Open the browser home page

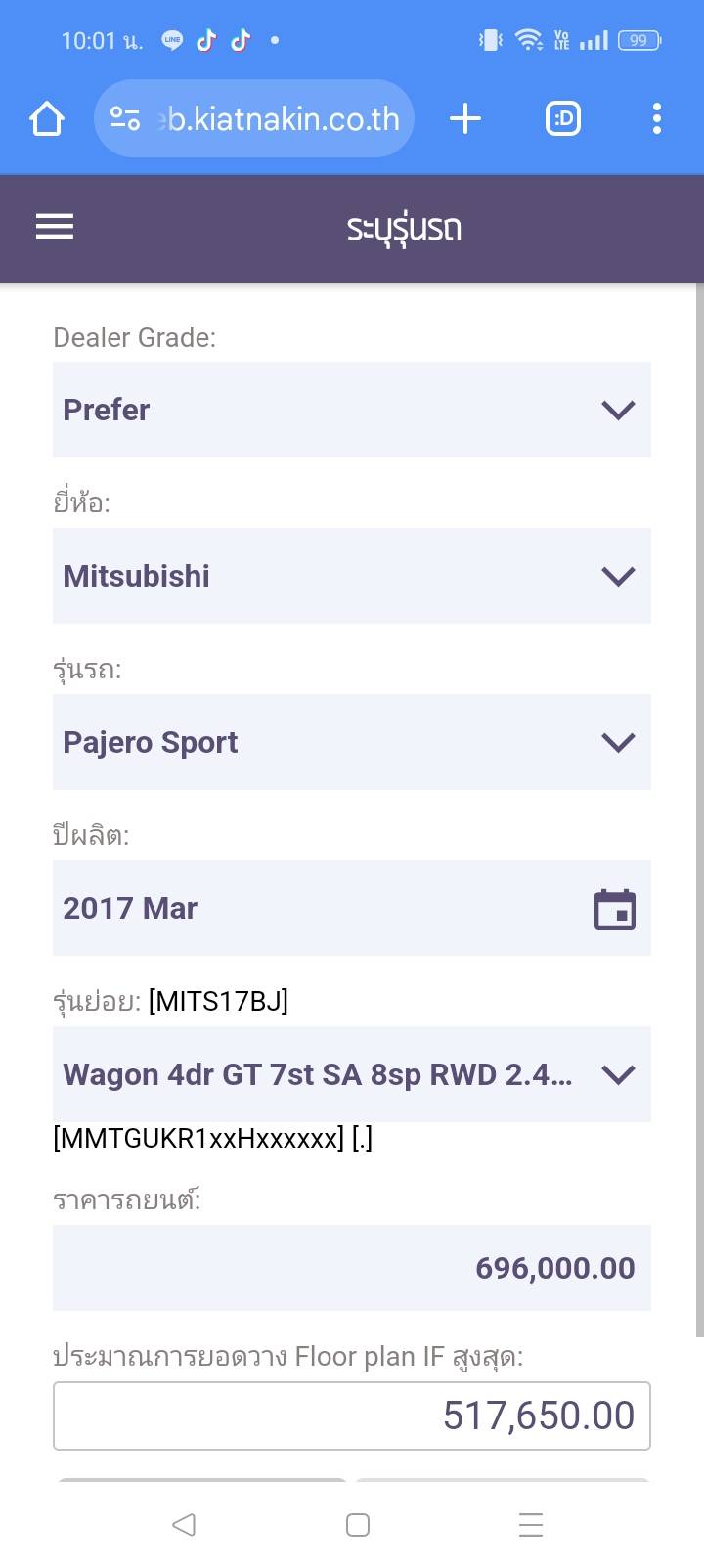[x=46, y=119]
